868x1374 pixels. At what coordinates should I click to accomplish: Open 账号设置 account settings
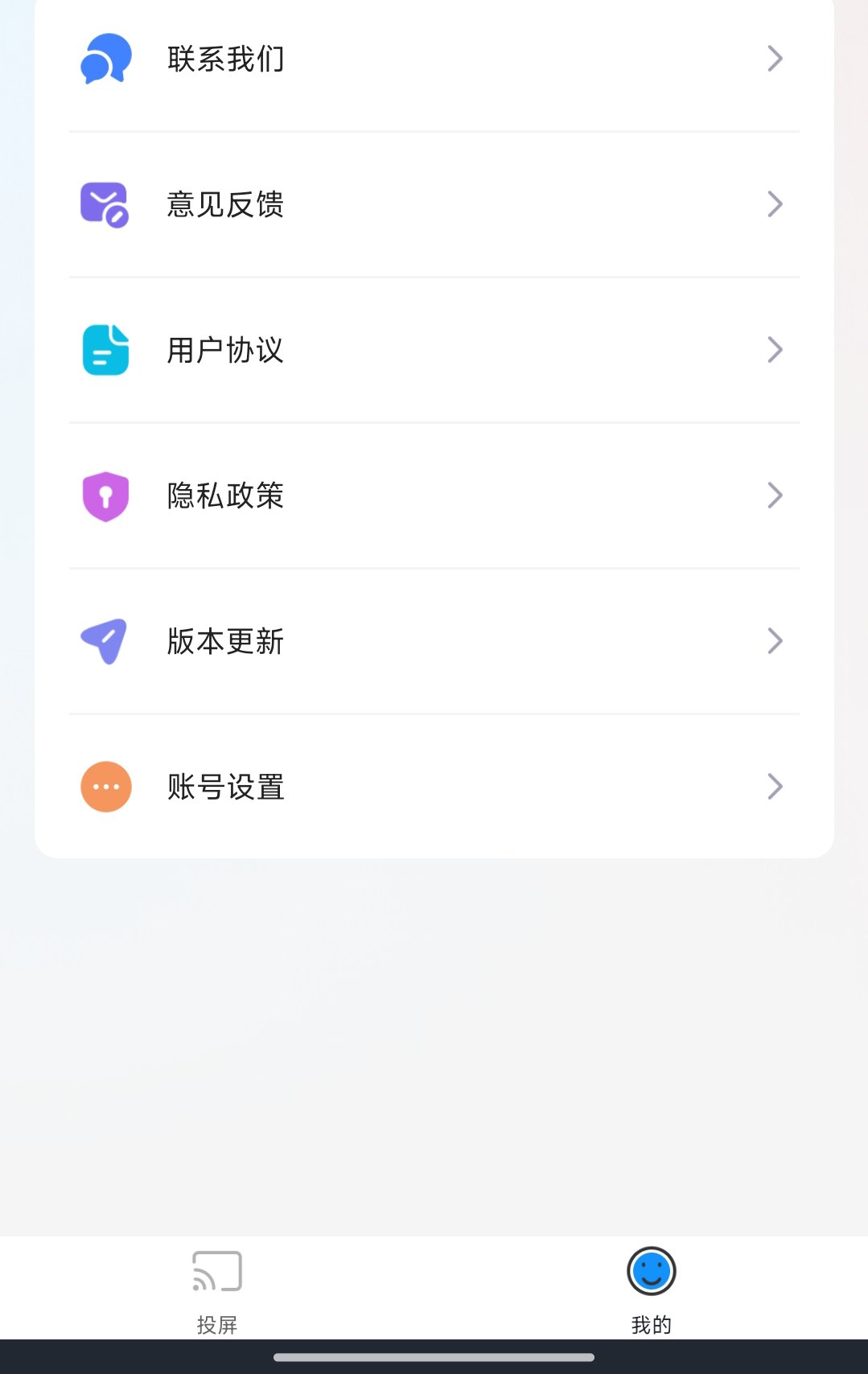tap(433, 787)
